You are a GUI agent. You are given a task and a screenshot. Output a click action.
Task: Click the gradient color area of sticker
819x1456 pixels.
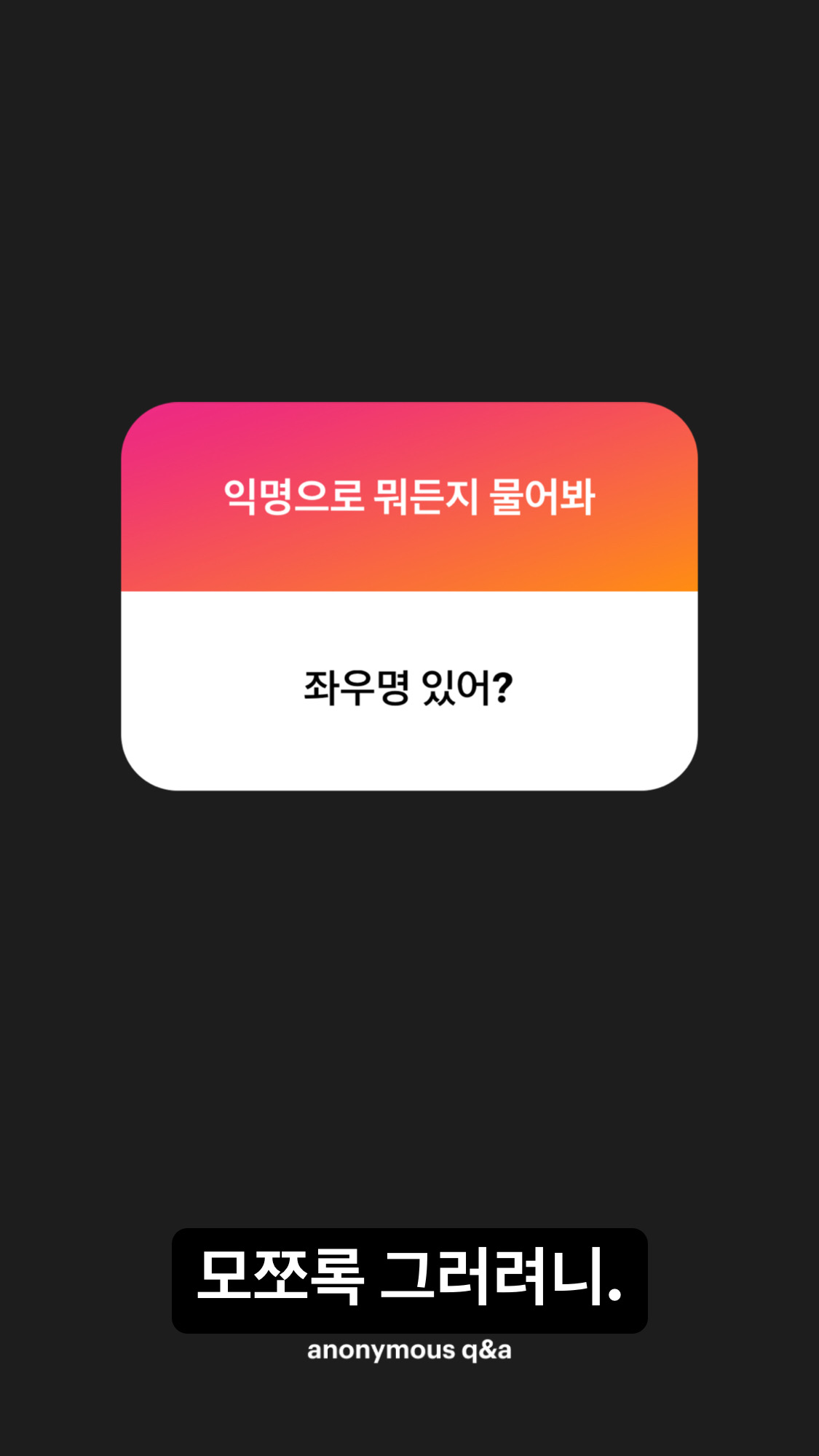pyautogui.click(x=409, y=502)
